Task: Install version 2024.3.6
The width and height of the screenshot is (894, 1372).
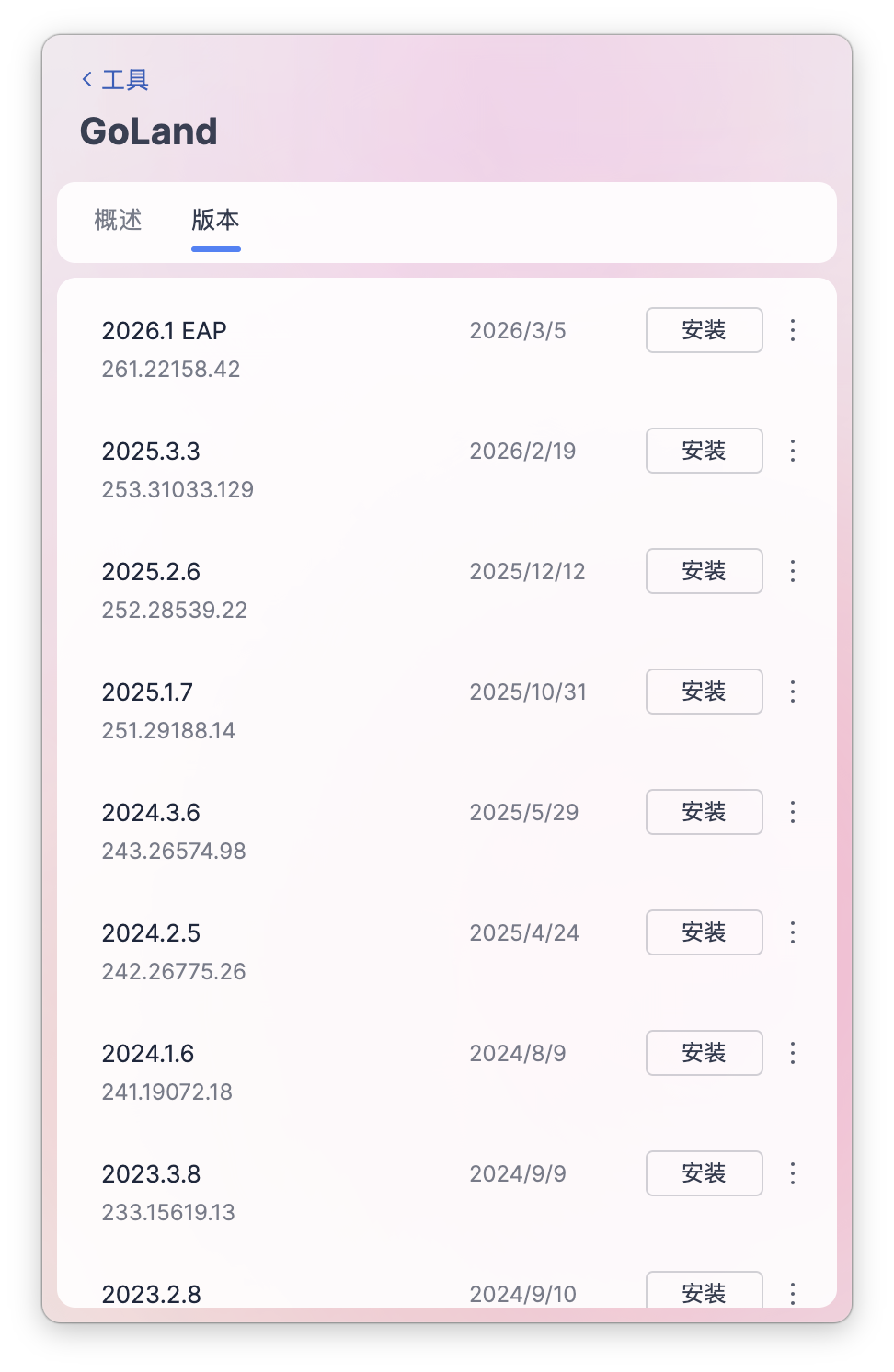Action: tap(705, 812)
